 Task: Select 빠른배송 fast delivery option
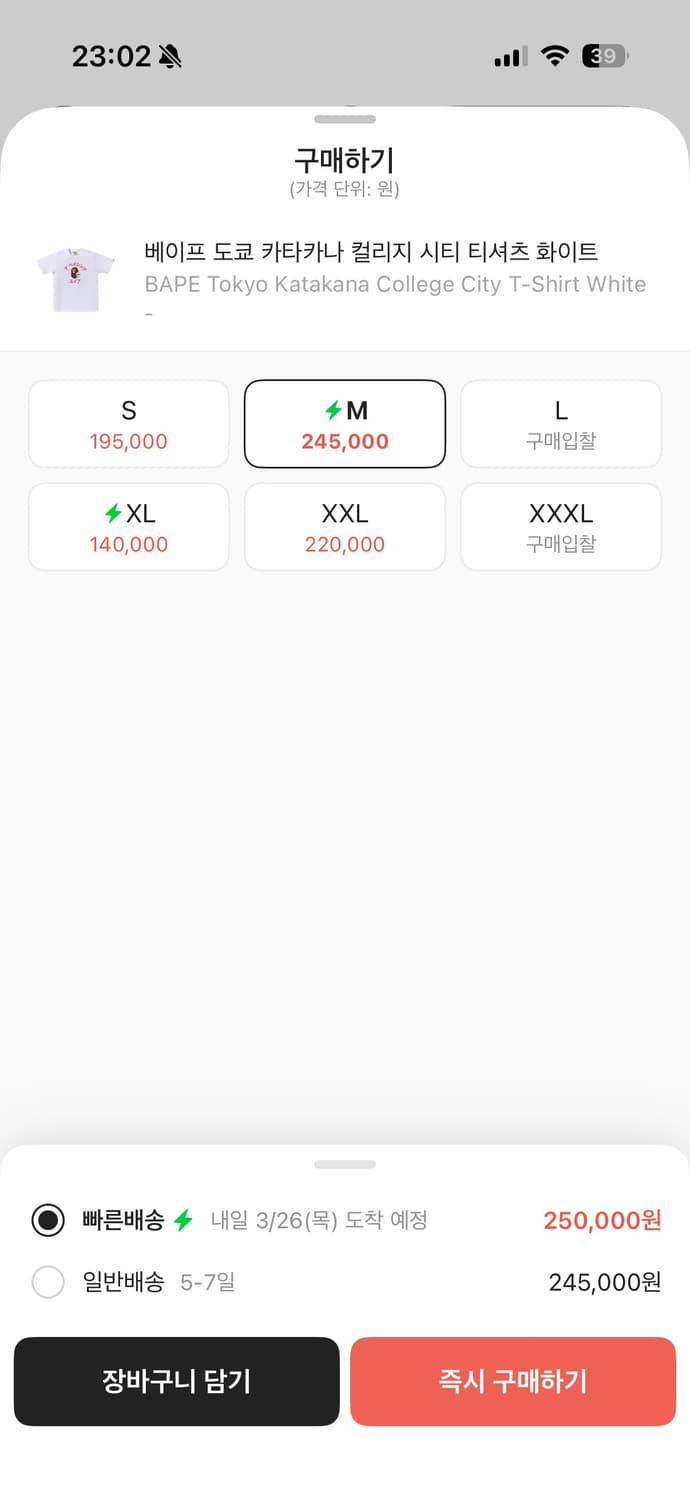tap(48, 1220)
